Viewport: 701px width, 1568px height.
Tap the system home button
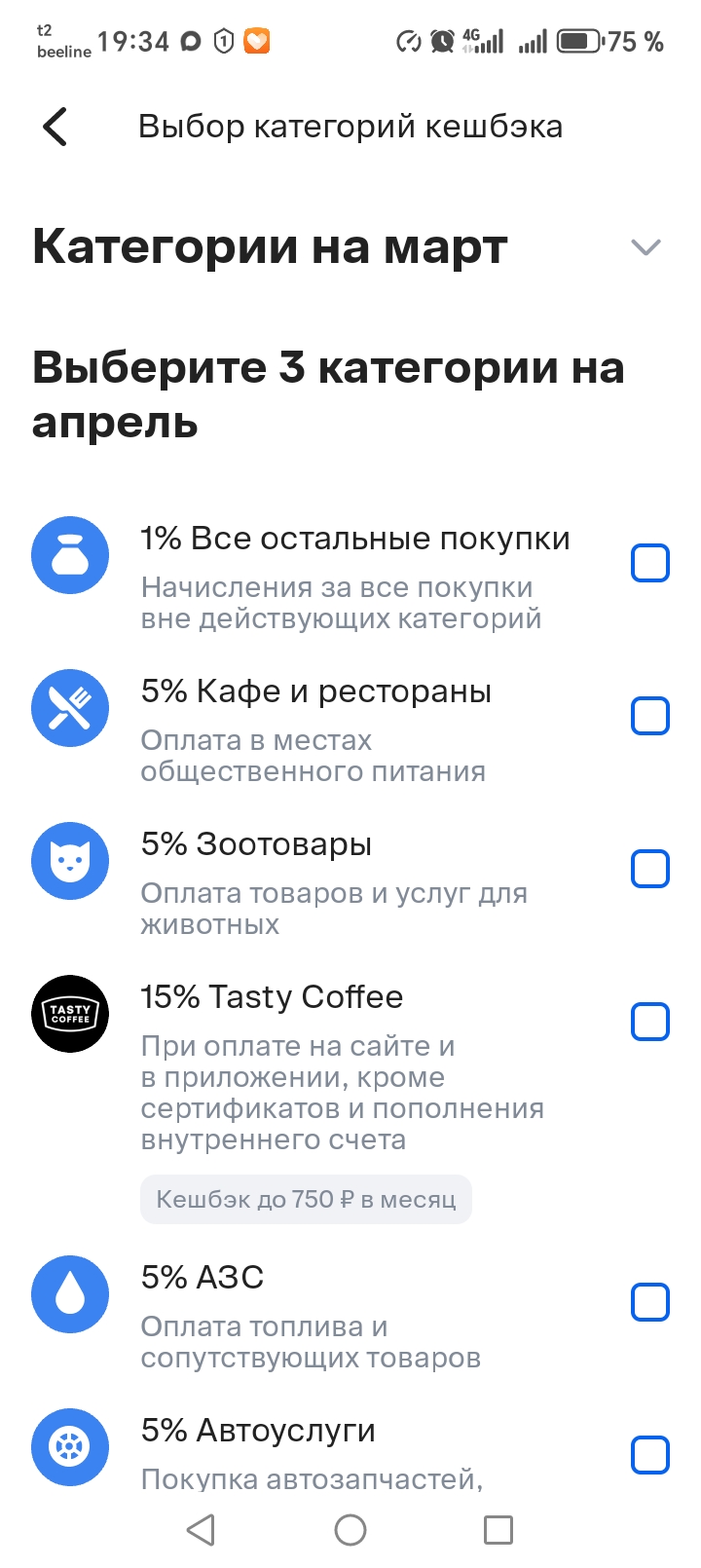[350, 1530]
